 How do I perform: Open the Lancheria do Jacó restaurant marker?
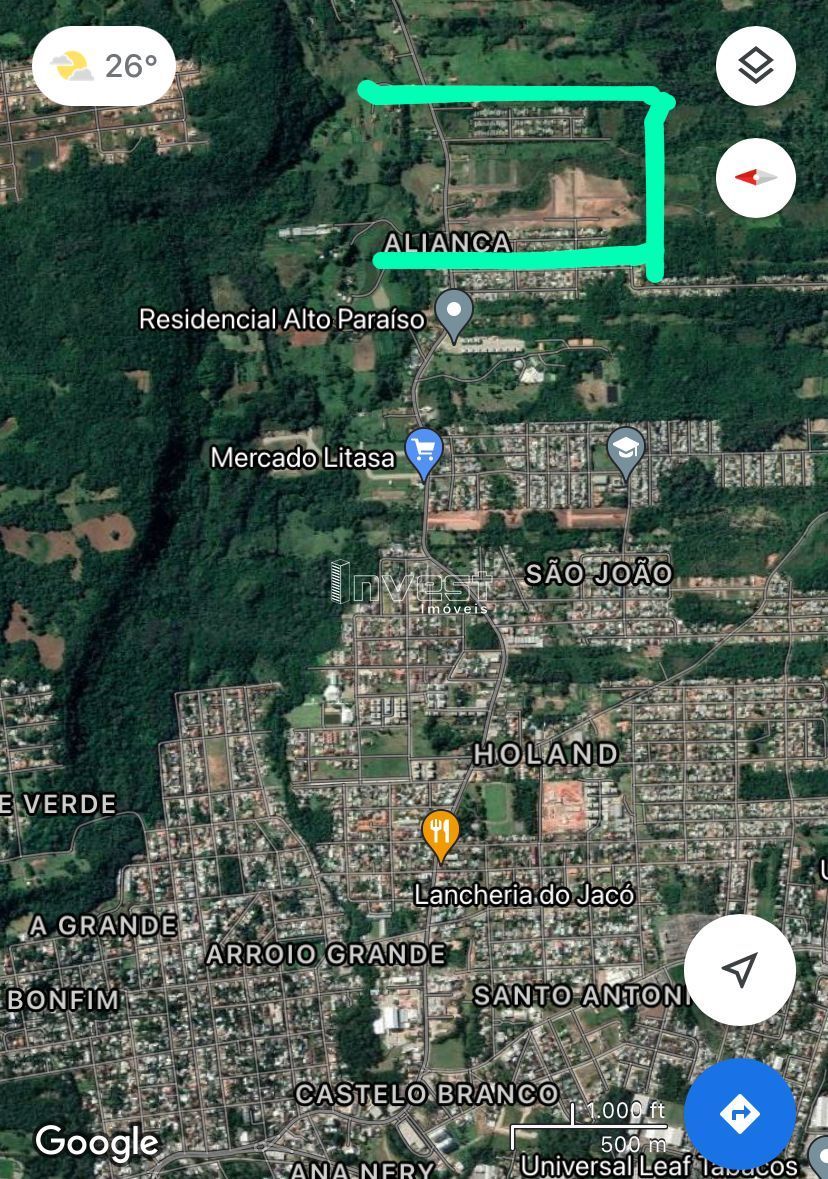[x=440, y=832]
